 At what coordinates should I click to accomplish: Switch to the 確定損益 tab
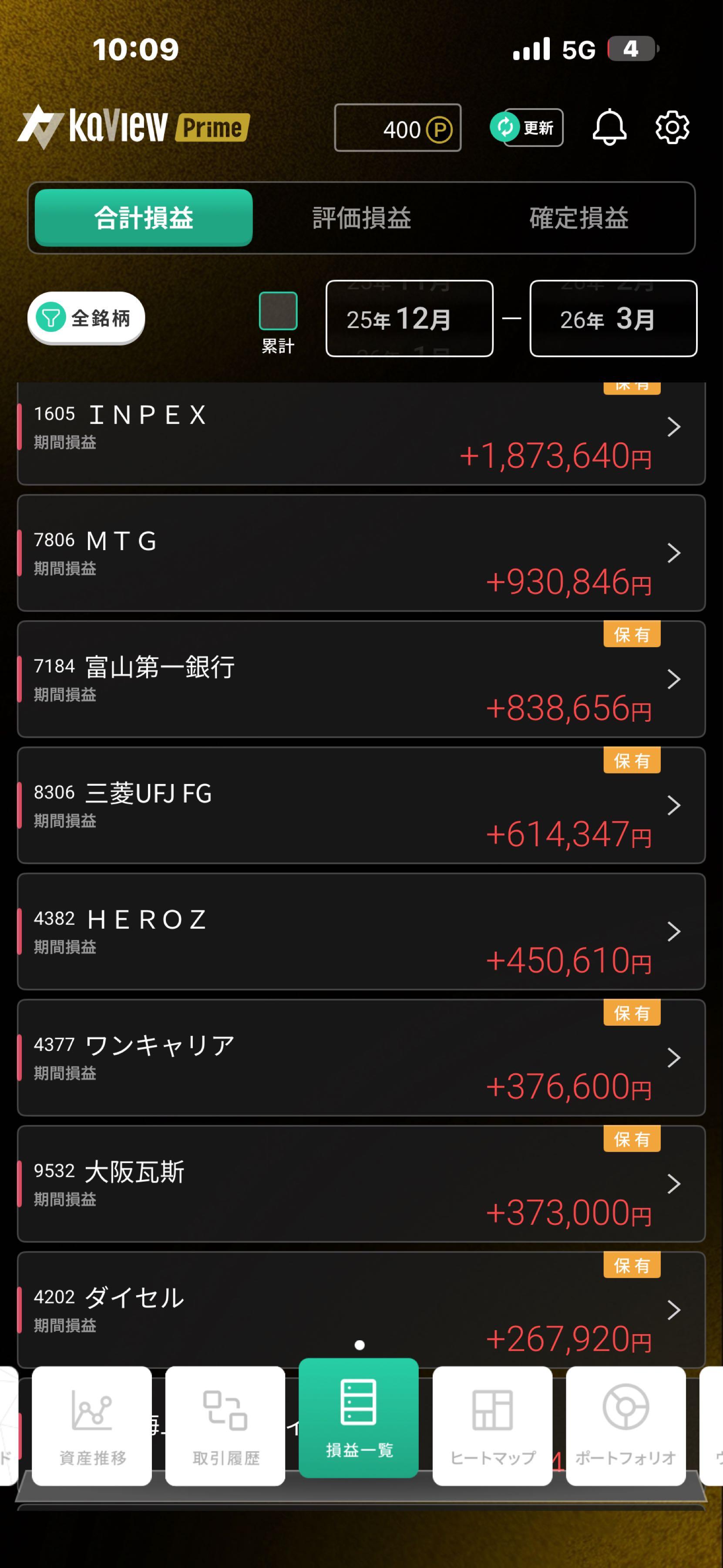[578, 218]
